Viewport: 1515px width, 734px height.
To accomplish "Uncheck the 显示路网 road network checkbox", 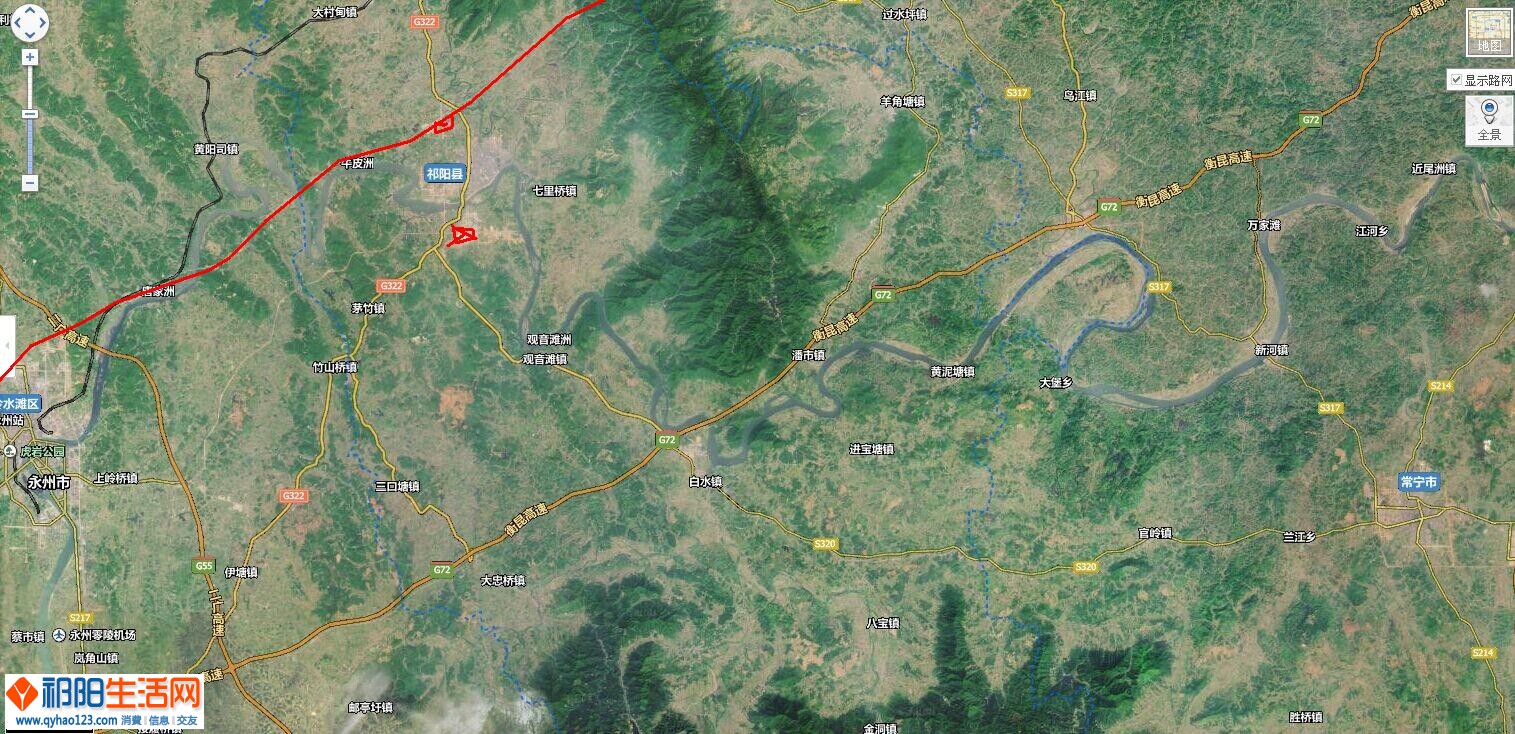I will pos(1456,80).
